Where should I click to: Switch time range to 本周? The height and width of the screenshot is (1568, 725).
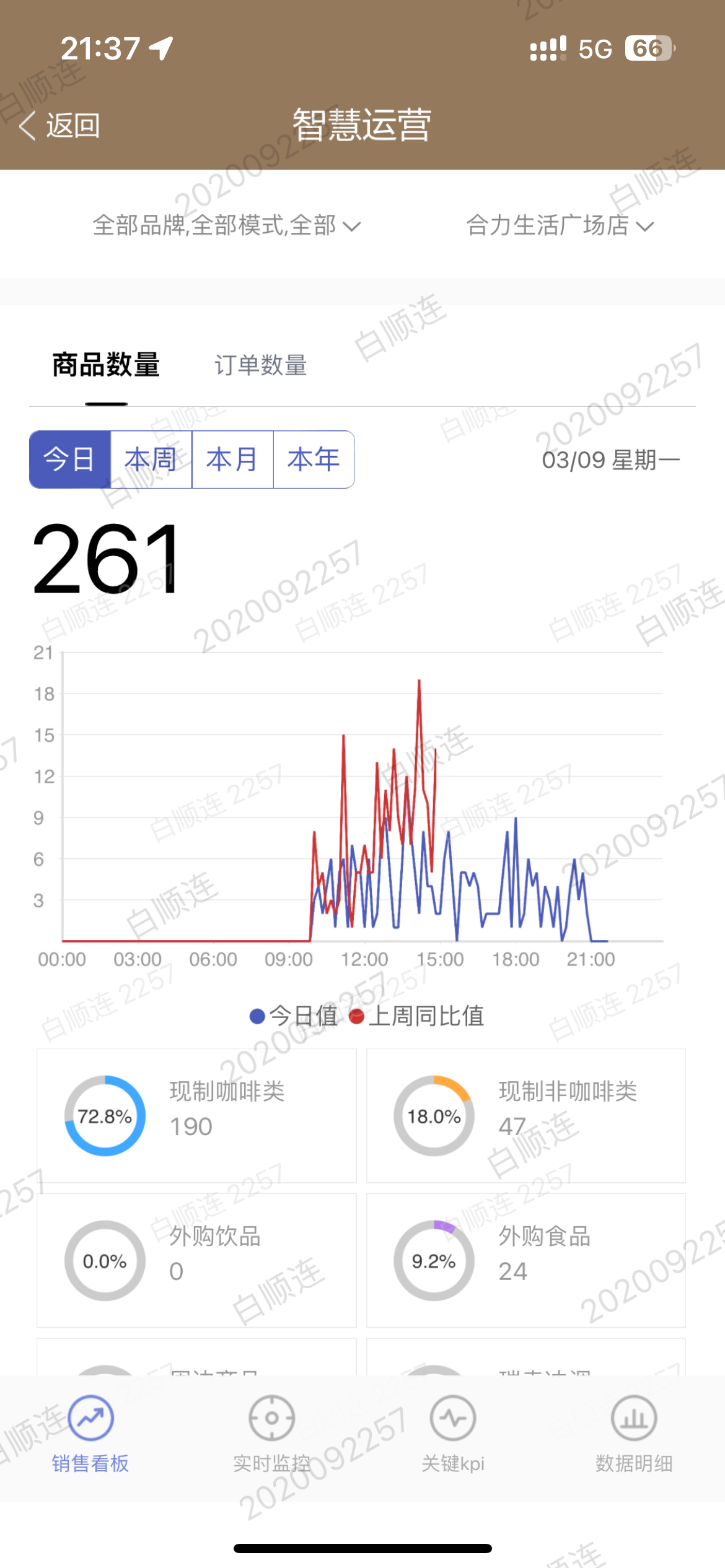151,460
